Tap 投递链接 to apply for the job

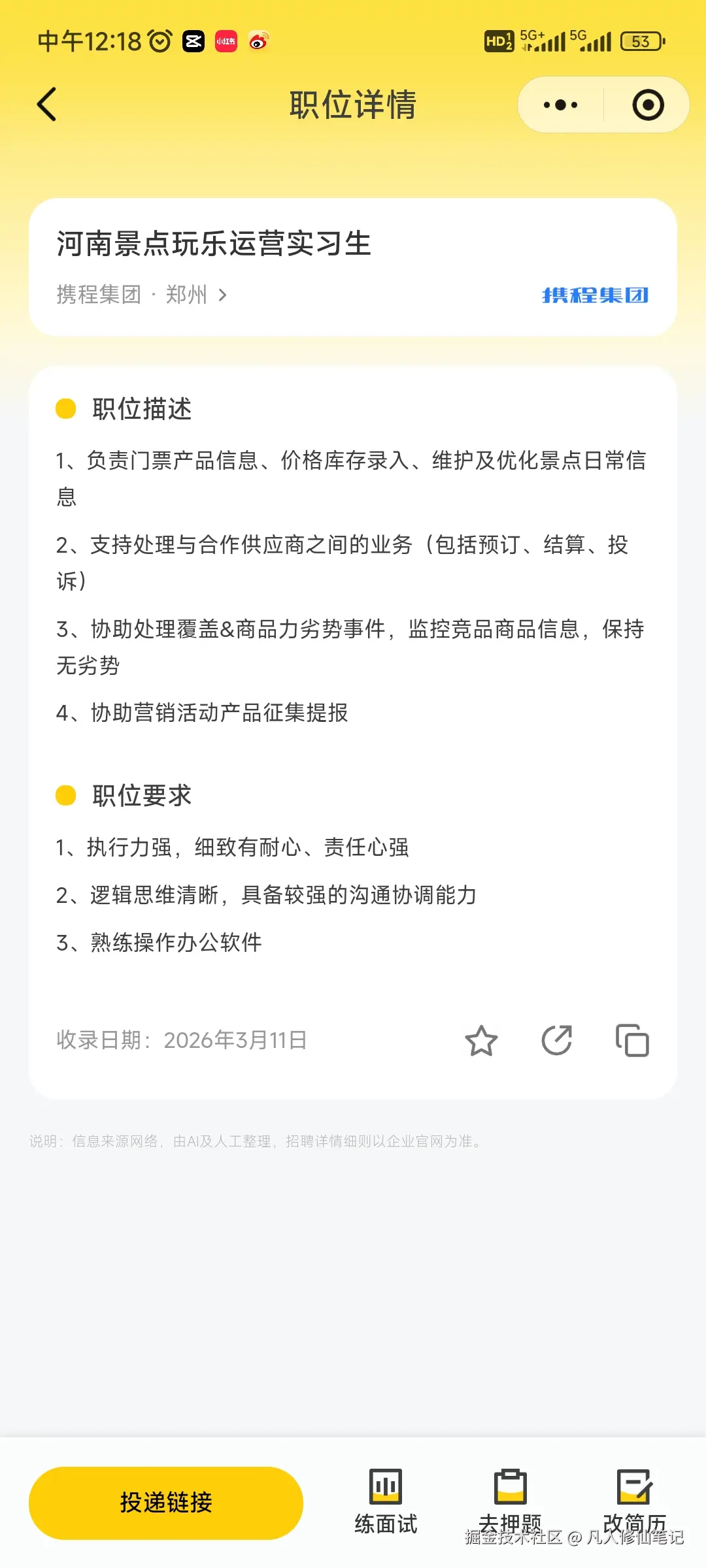coord(167,1503)
